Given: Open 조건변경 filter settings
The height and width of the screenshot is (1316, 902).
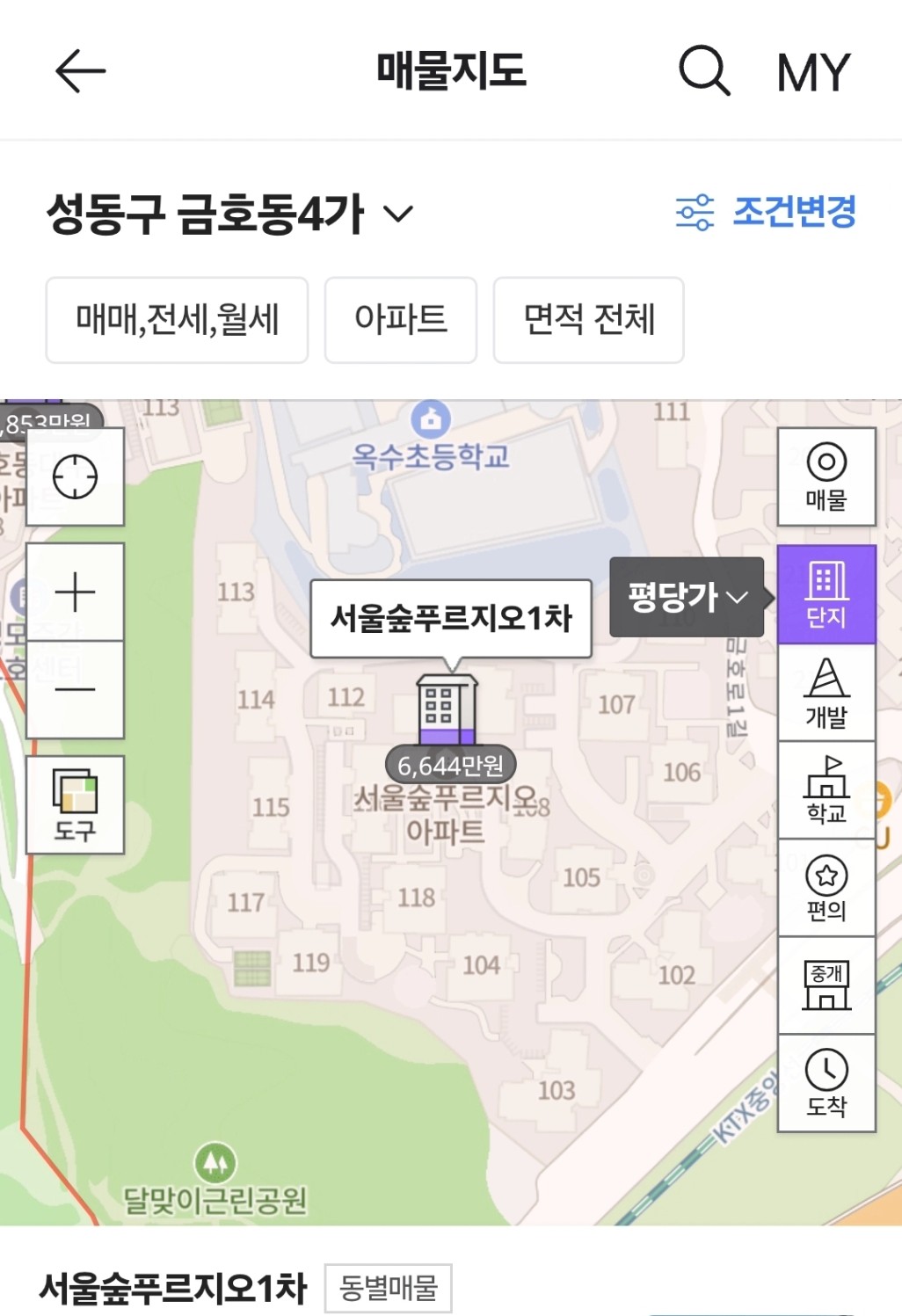Looking at the screenshot, I should click(767, 212).
